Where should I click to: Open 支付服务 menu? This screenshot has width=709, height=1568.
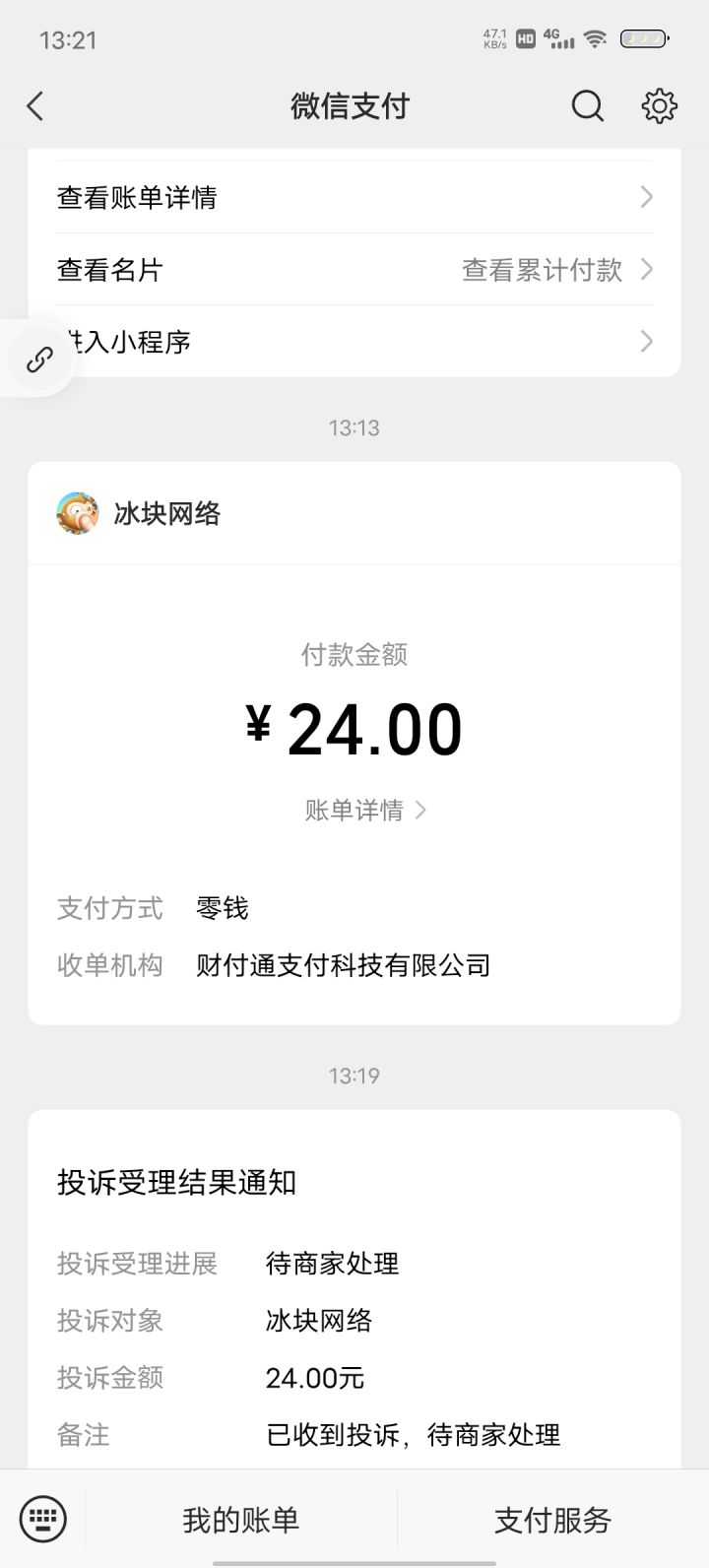[552, 1520]
